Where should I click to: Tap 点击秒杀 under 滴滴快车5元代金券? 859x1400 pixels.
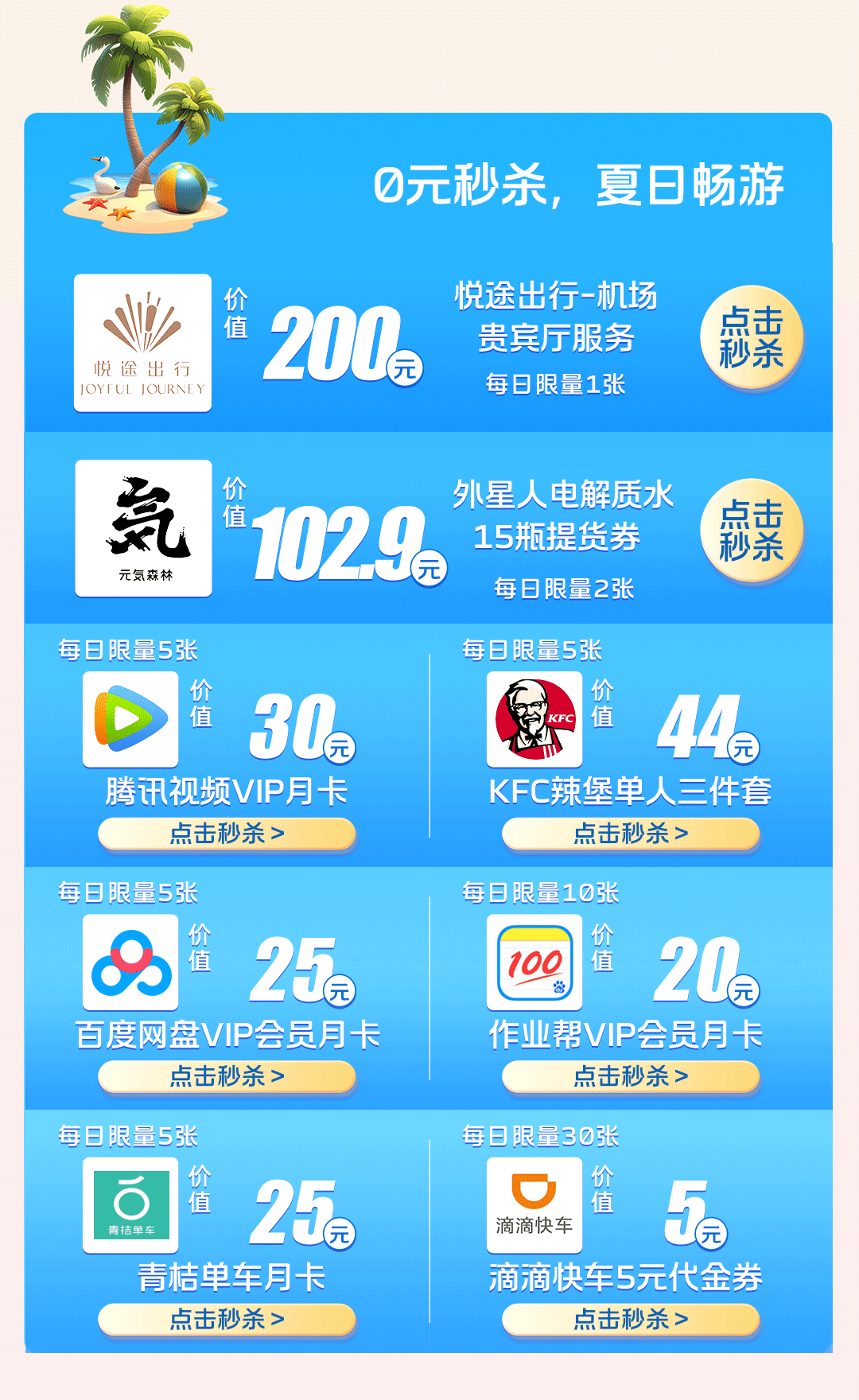coord(630,1319)
